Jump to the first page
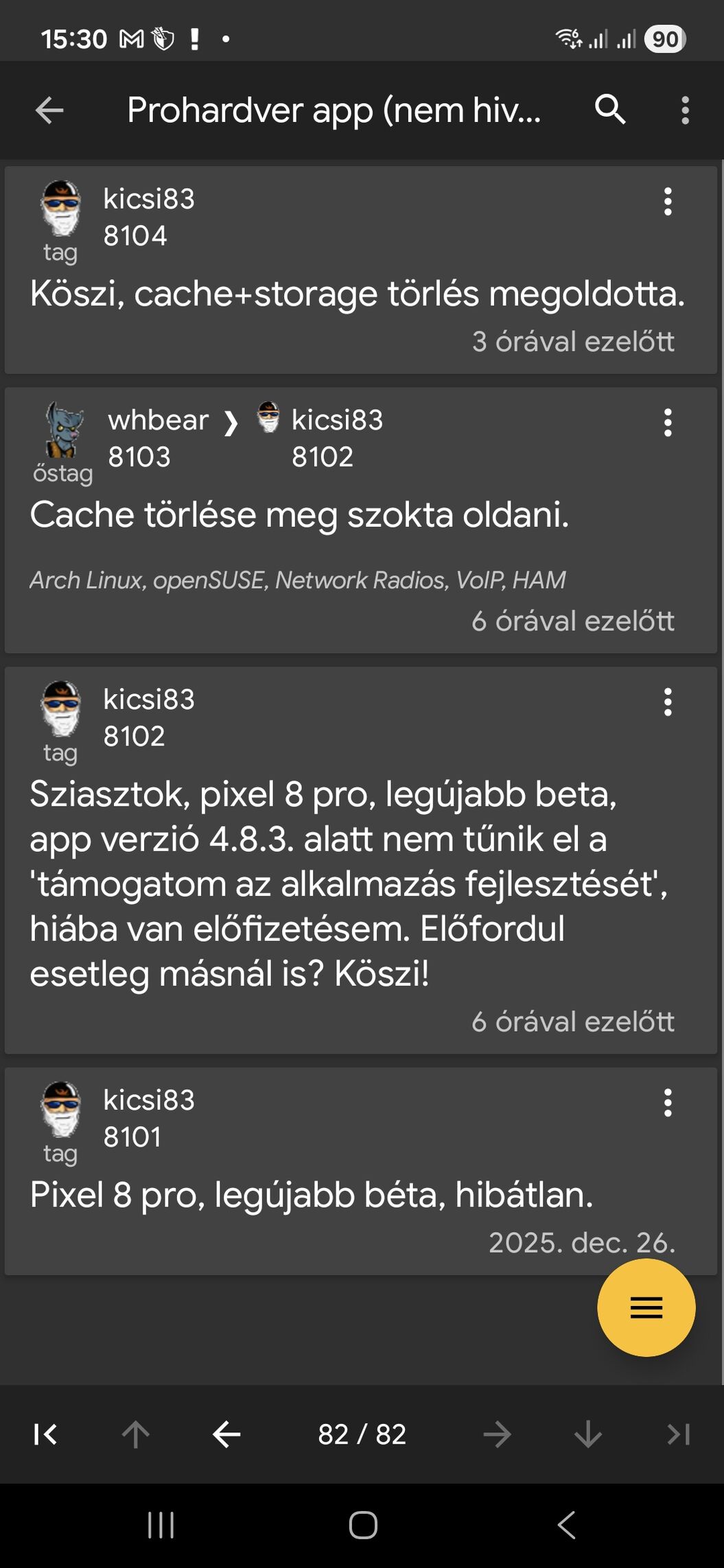This screenshot has width=724, height=1568. click(45, 1434)
